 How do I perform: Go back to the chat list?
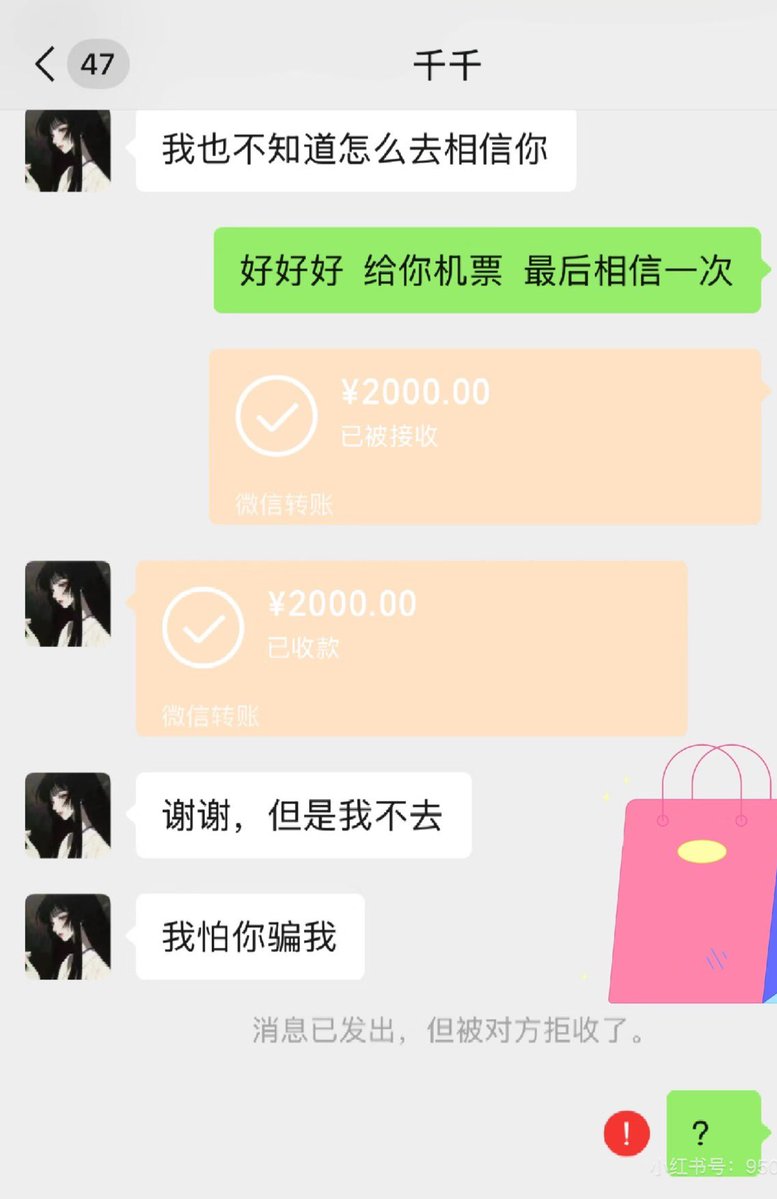coord(45,65)
